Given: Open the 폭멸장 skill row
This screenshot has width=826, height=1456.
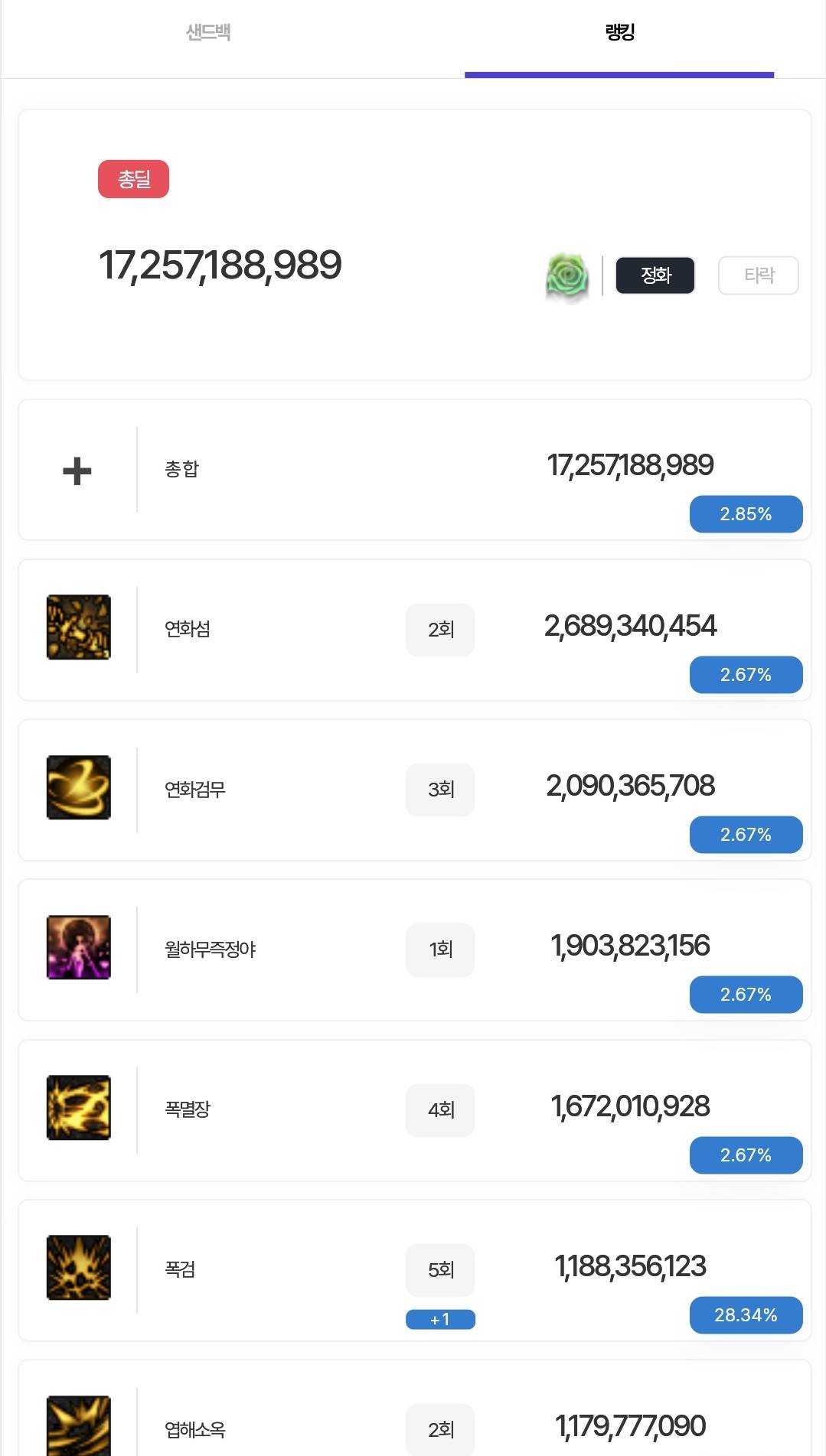Looking at the screenshot, I should pos(414,1110).
